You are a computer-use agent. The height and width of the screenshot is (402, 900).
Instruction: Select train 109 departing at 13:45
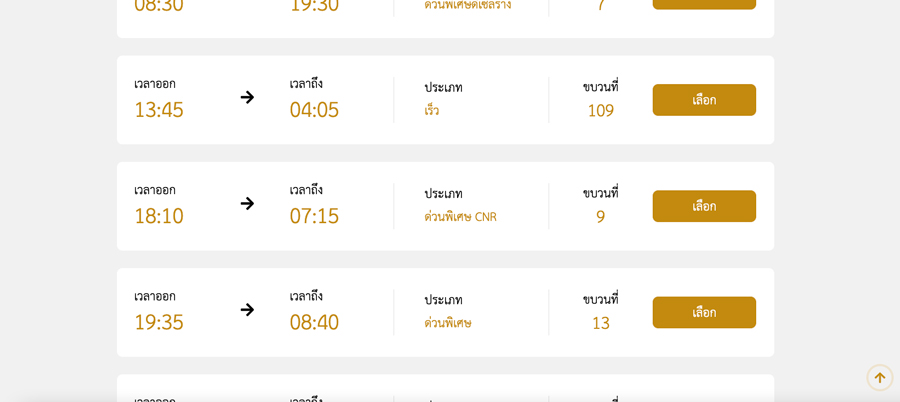click(x=704, y=100)
